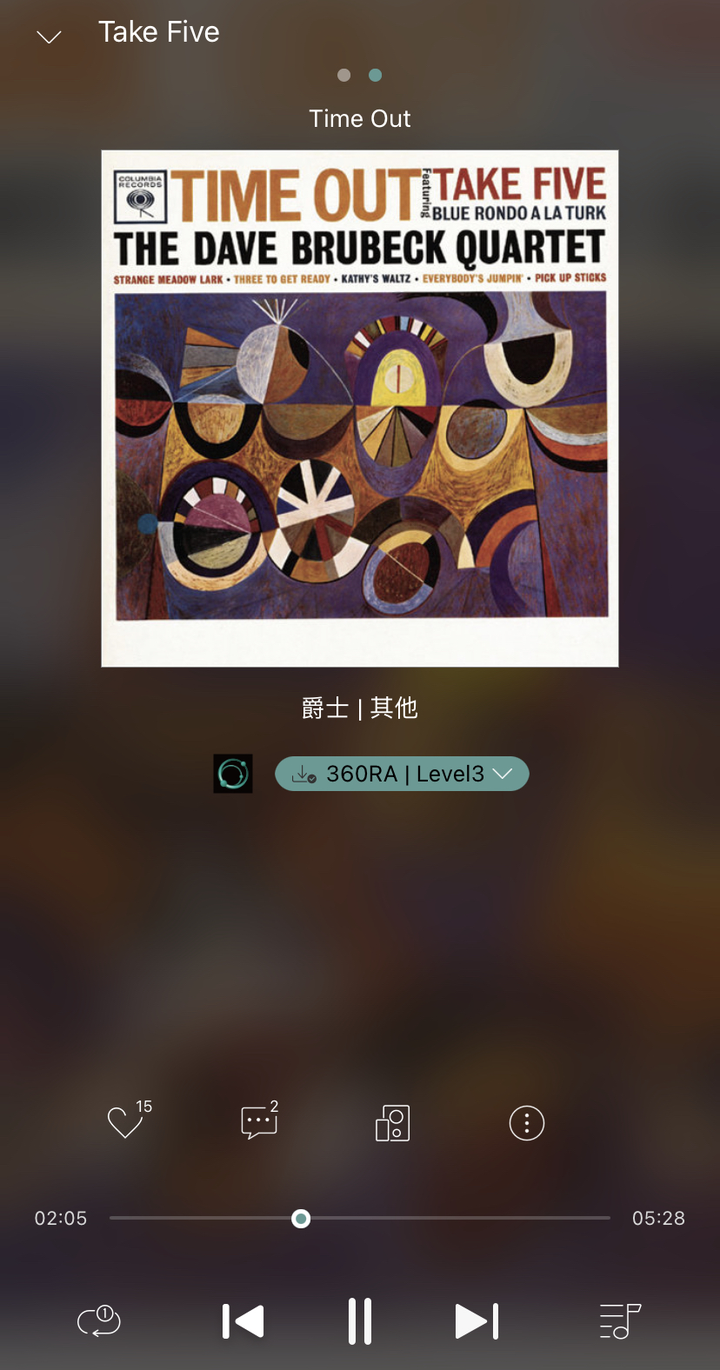Change the repeat mode
Screen dimensions: 720x1370
click(99, 1321)
